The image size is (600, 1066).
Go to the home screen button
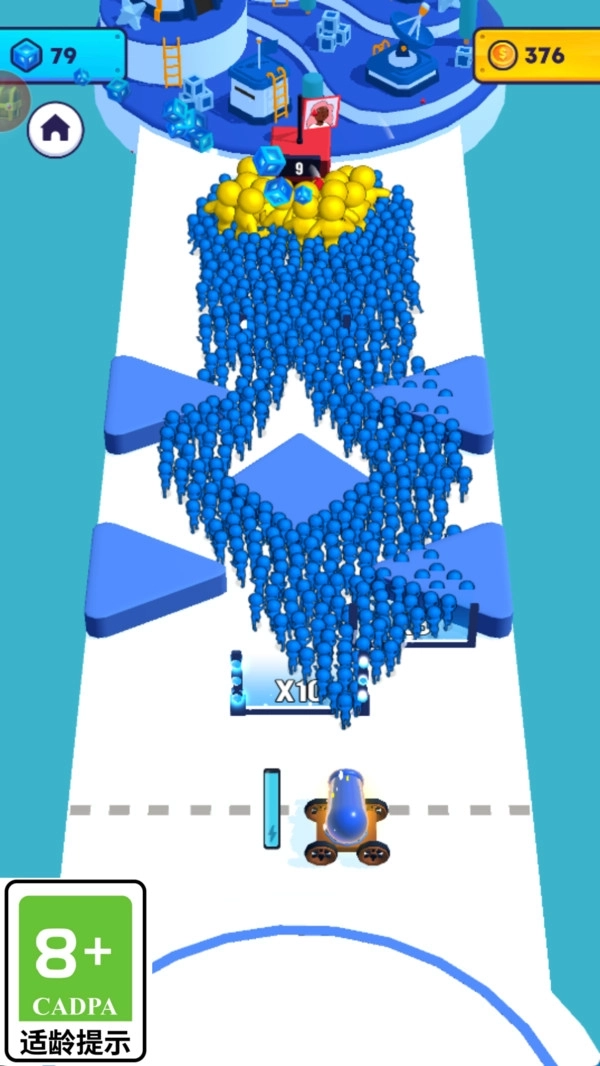pos(56,129)
